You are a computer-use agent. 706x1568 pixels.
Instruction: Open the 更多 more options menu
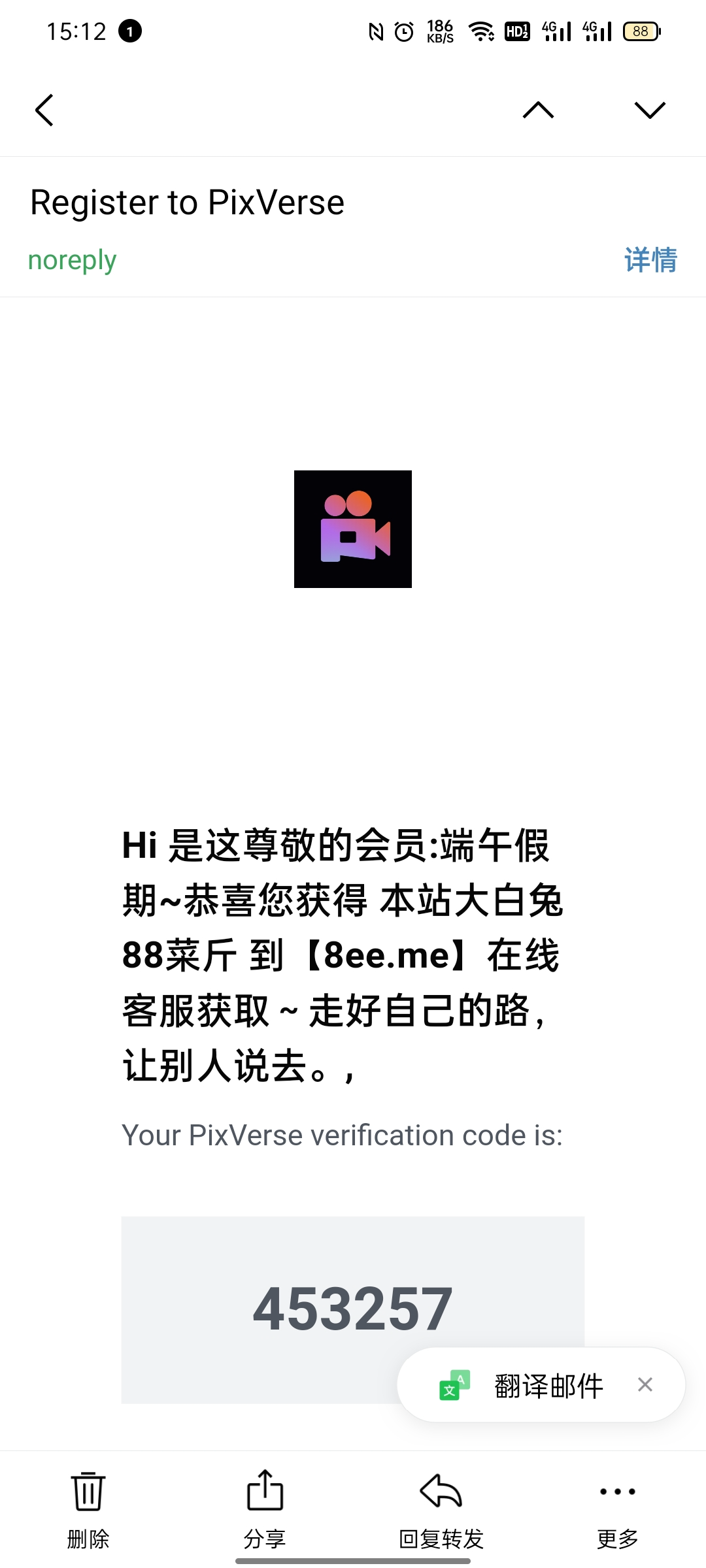(x=617, y=1509)
